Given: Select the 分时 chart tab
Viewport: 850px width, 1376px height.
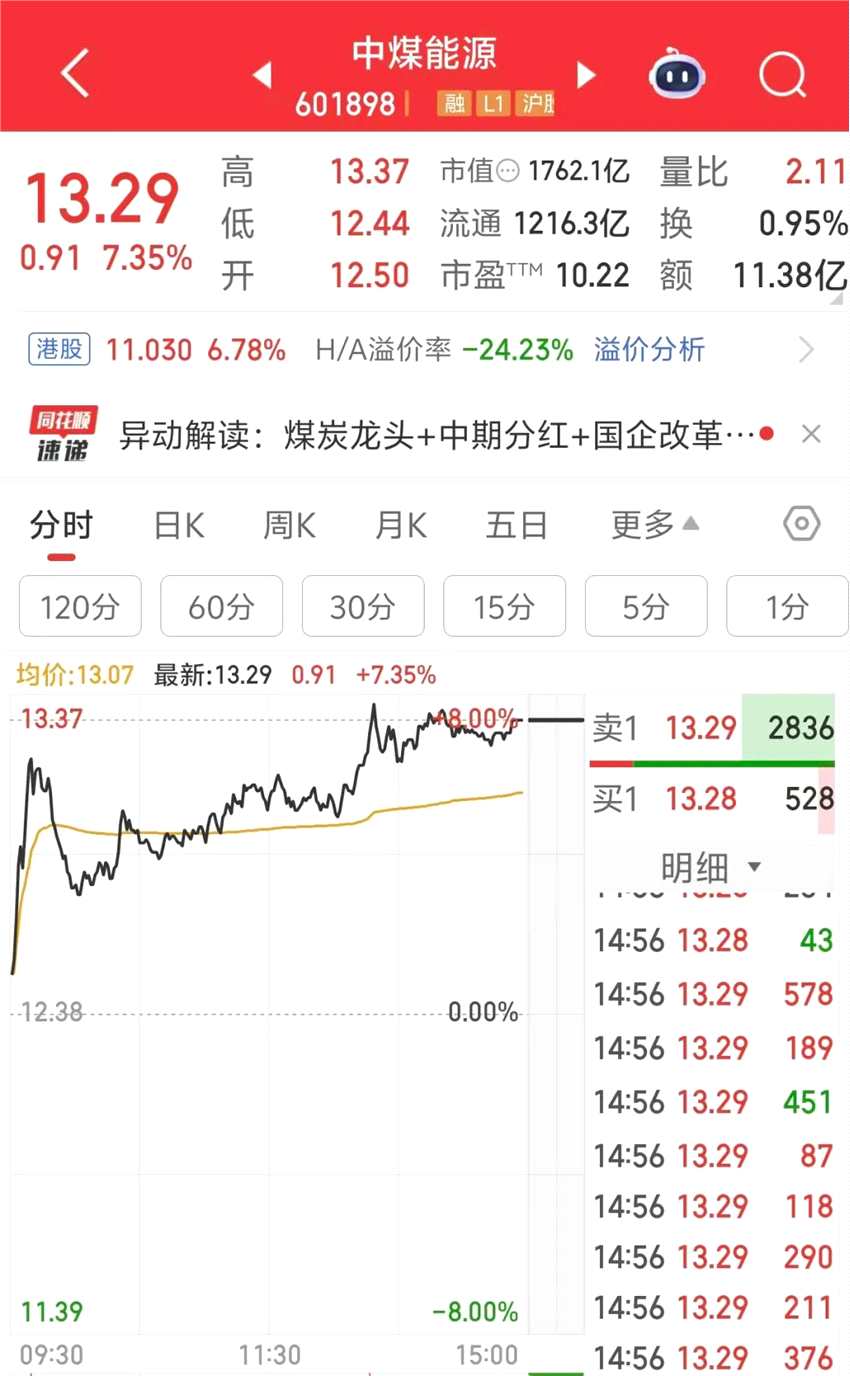Looking at the screenshot, I should 61,525.
